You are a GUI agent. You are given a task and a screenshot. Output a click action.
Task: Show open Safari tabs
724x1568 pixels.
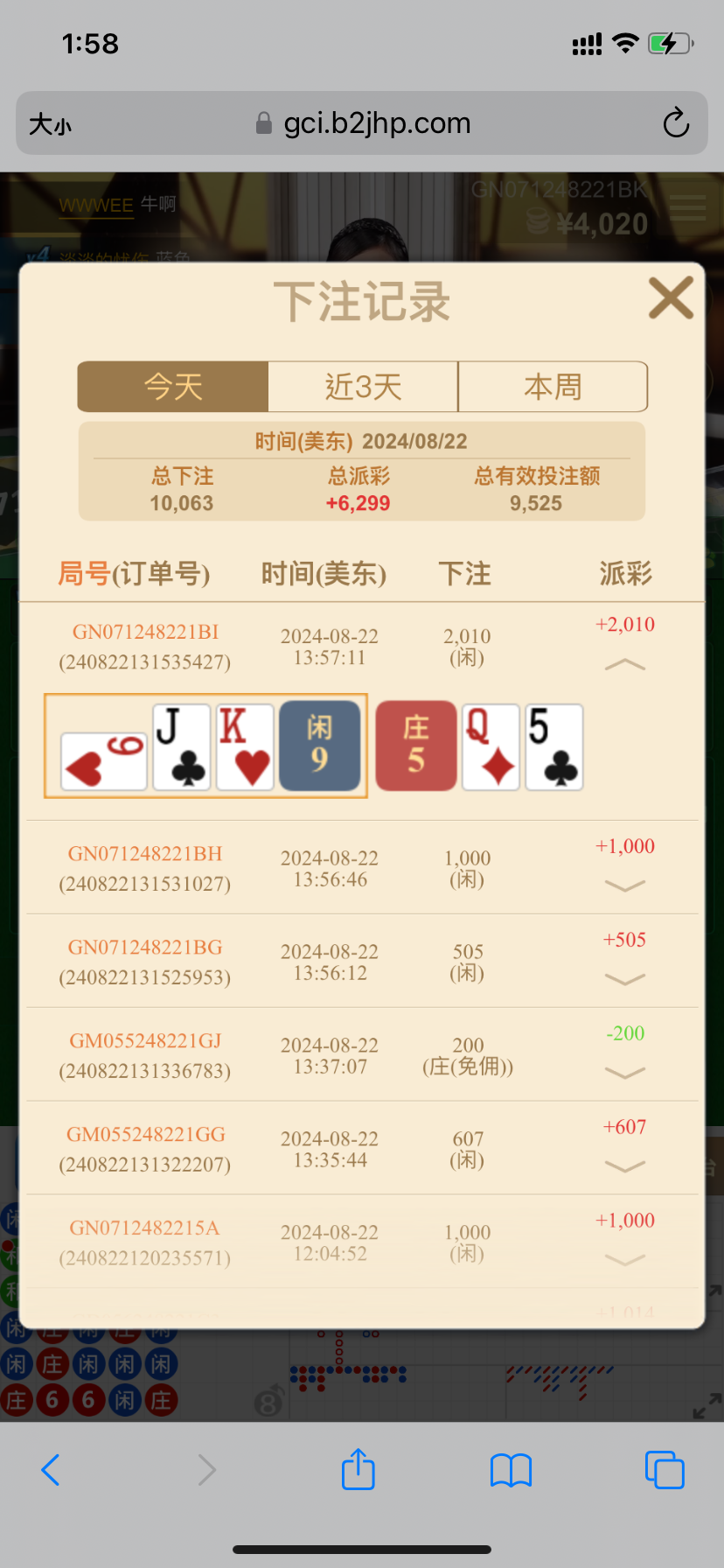pos(665,1470)
